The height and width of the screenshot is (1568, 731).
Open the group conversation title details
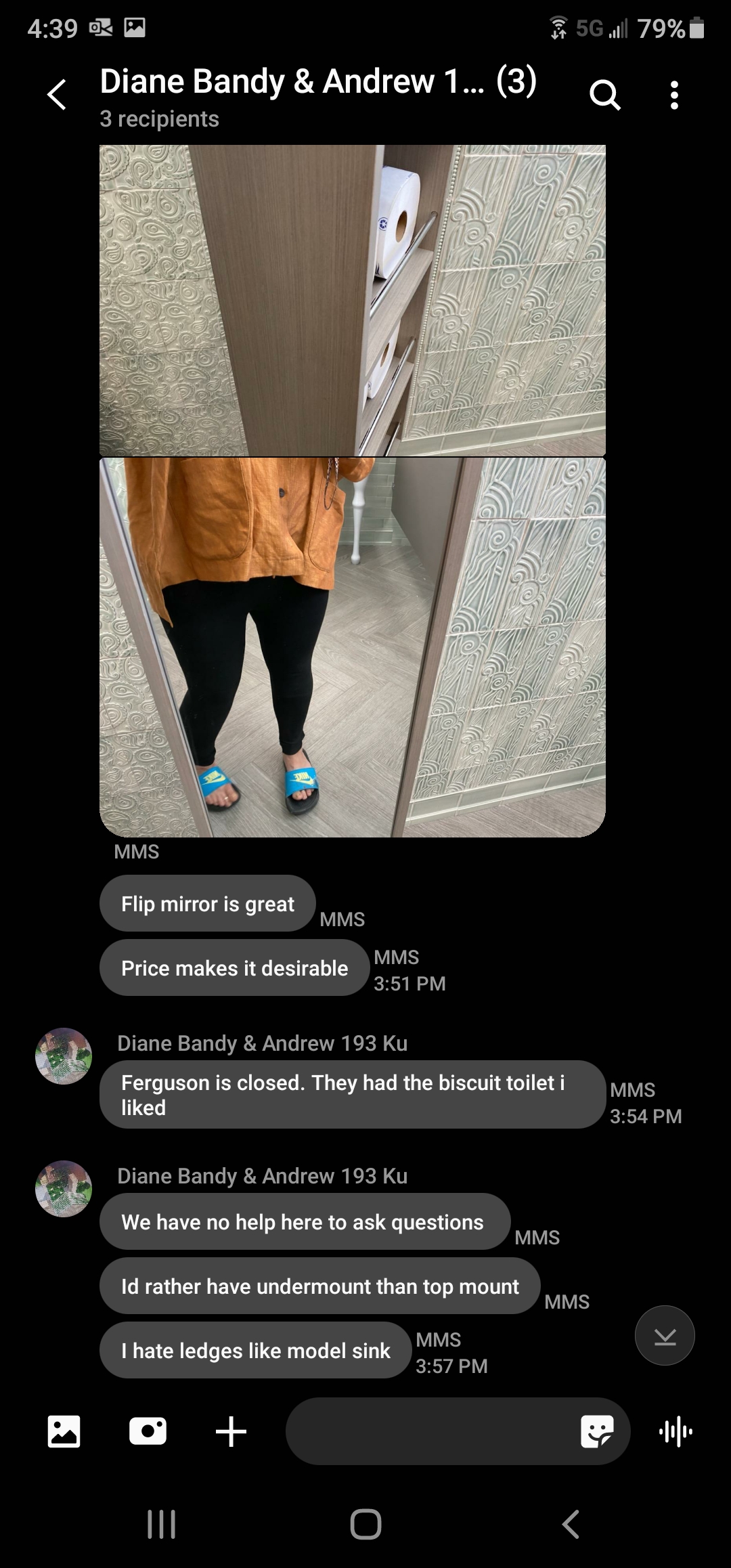[x=318, y=83]
